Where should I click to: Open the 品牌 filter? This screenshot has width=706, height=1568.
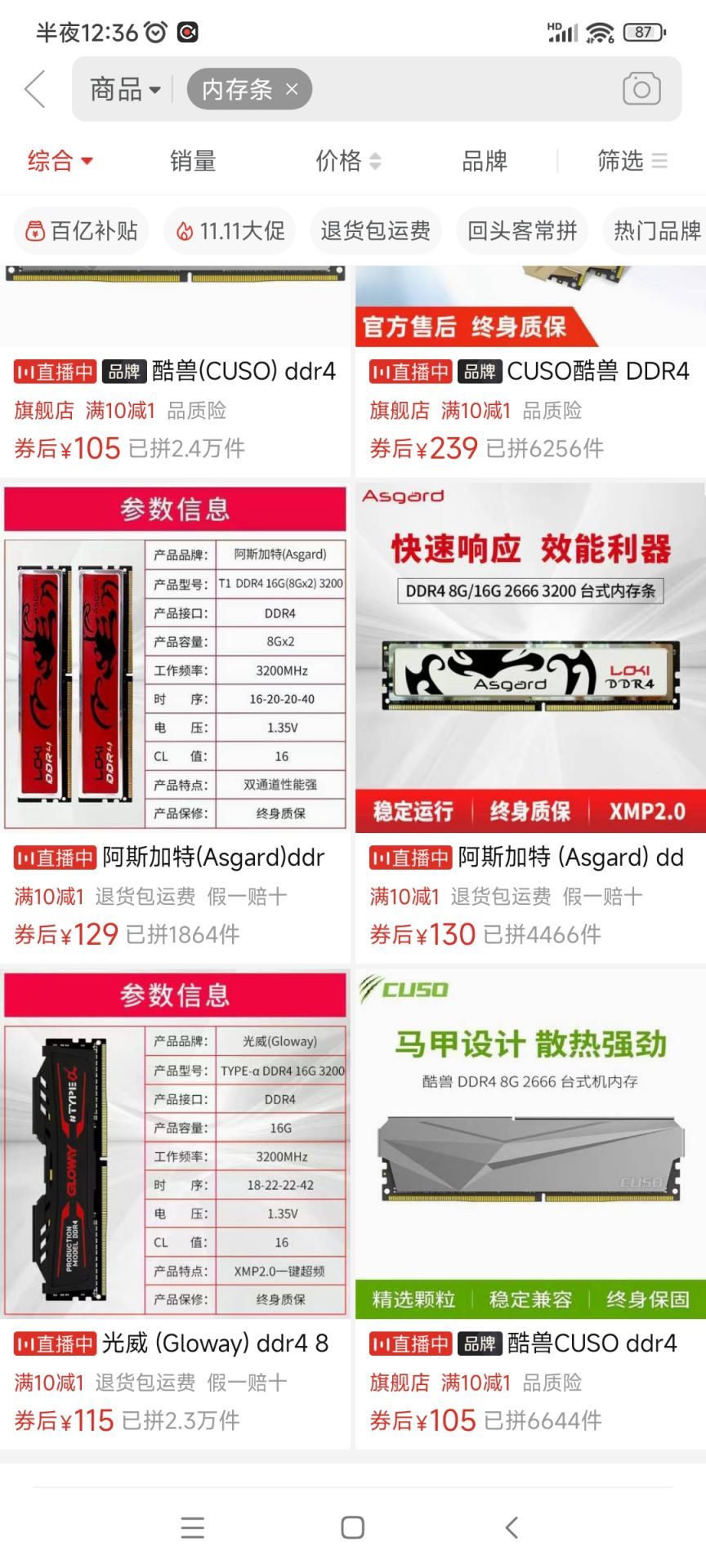[x=485, y=161]
